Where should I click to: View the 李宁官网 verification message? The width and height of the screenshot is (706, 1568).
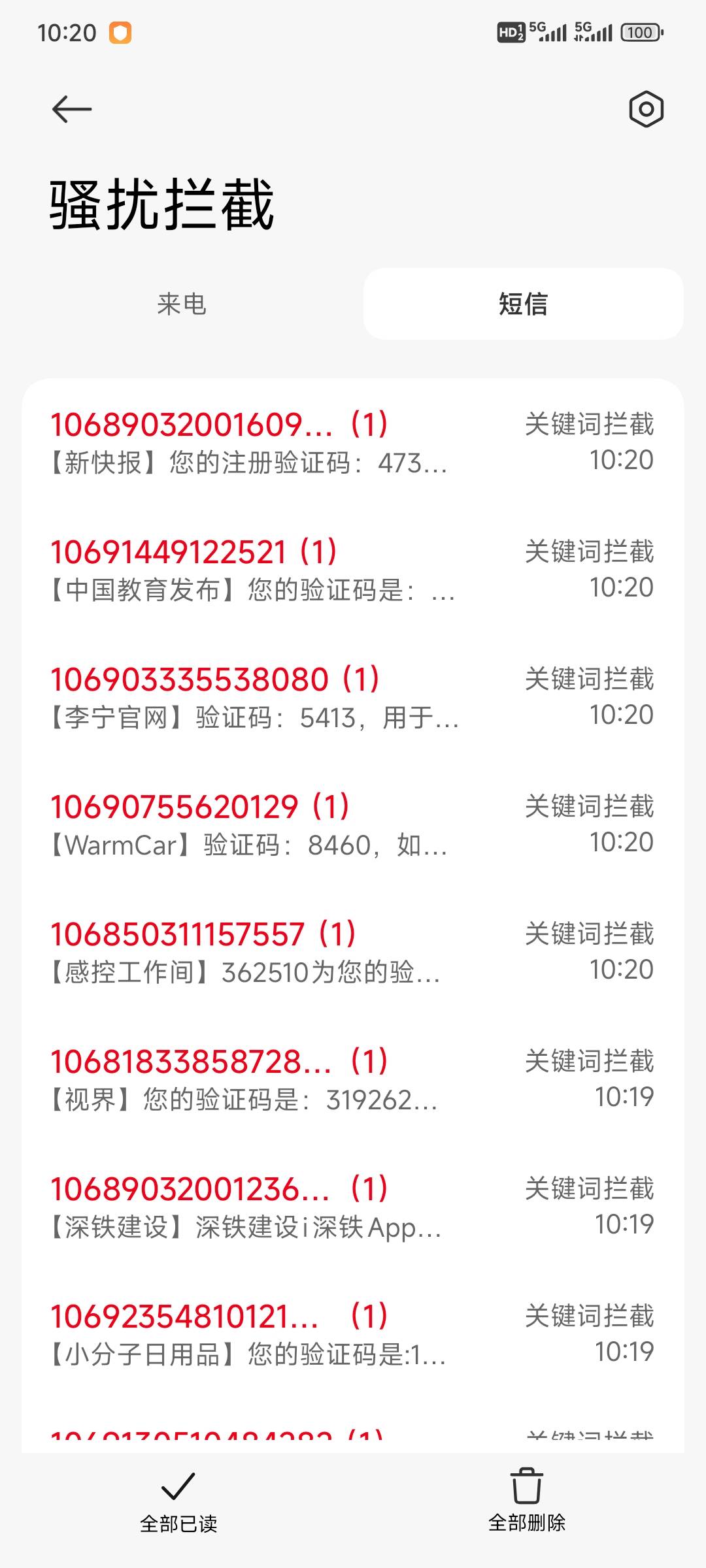pos(353,697)
